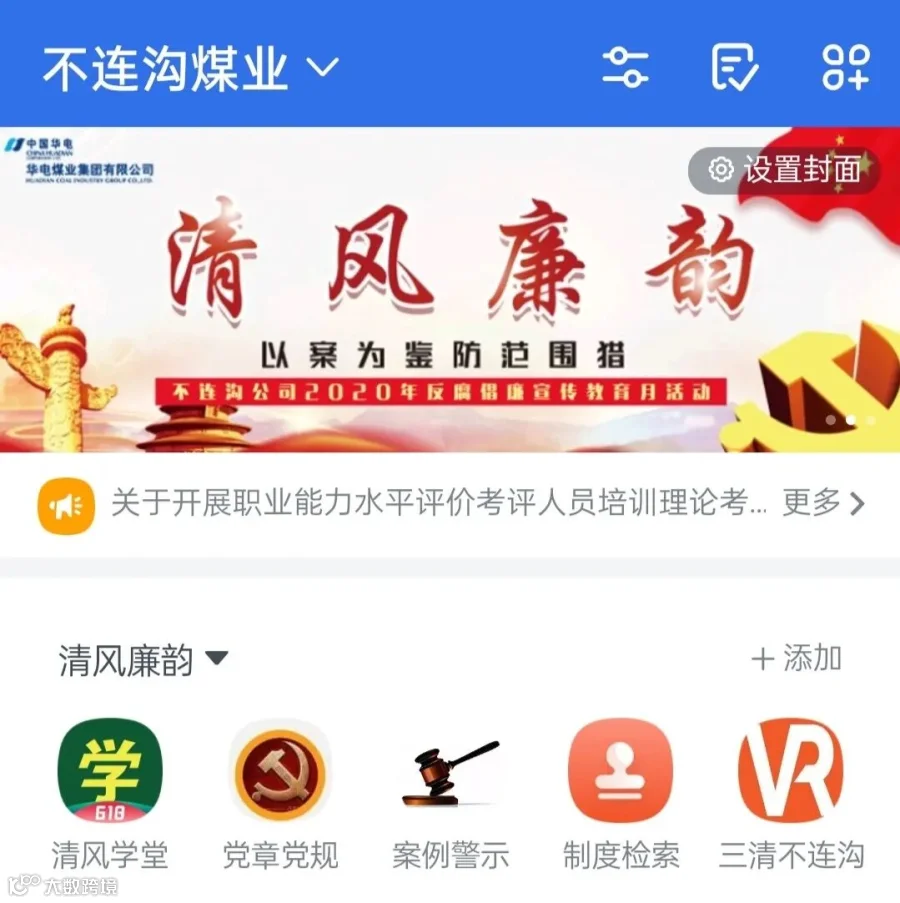Tap 设置封面 to set the cover
This screenshot has height=903, width=900.
(x=783, y=170)
